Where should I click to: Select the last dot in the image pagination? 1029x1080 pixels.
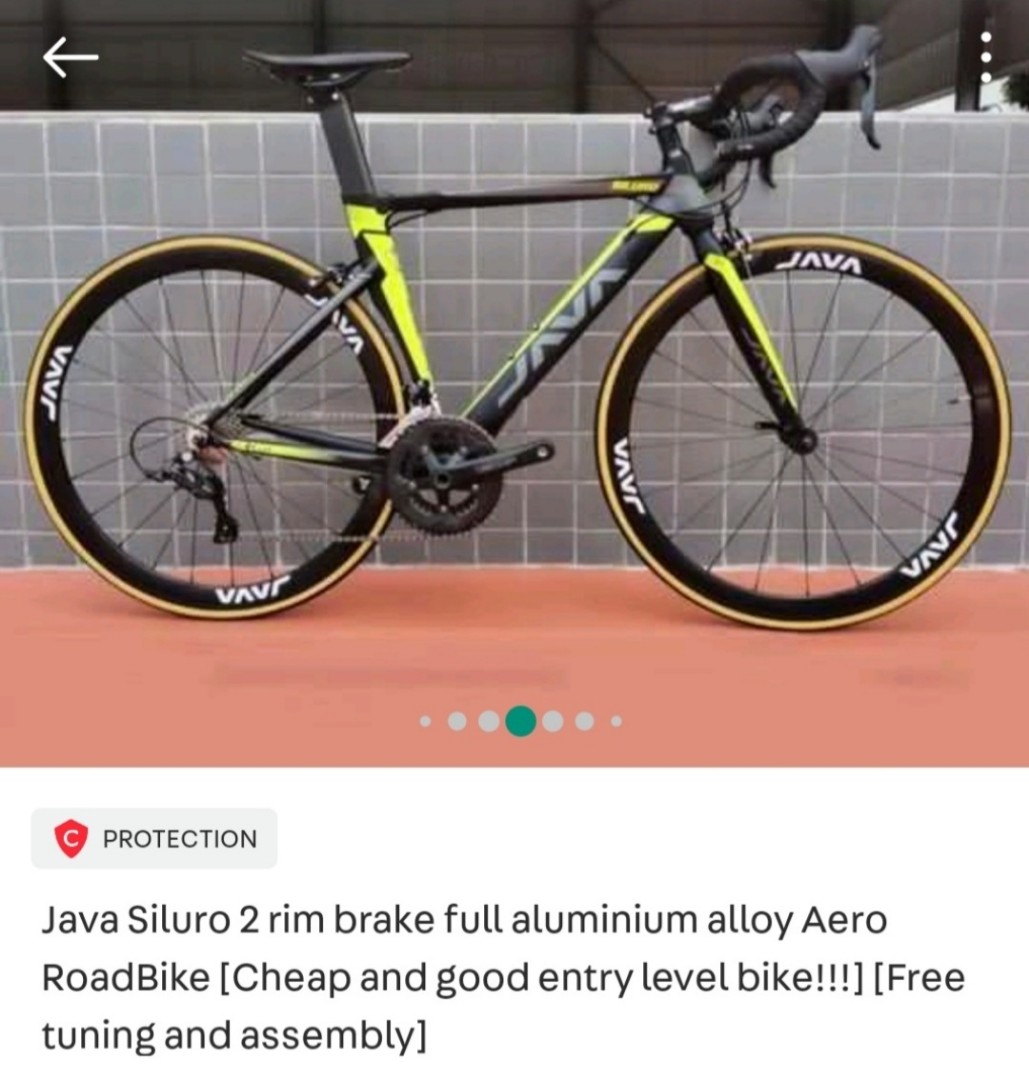point(616,720)
